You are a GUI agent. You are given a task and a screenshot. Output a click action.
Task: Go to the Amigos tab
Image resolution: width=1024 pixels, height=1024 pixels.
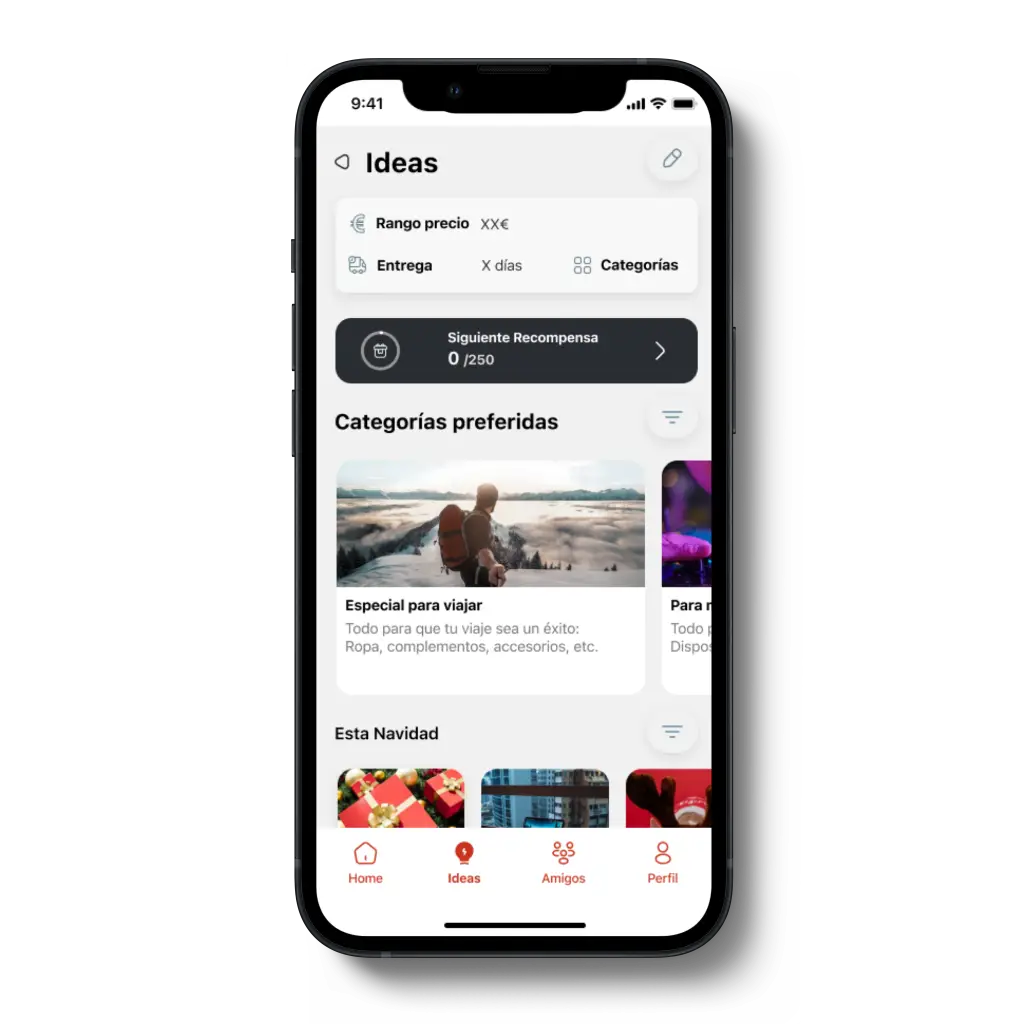(x=563, y=863)
